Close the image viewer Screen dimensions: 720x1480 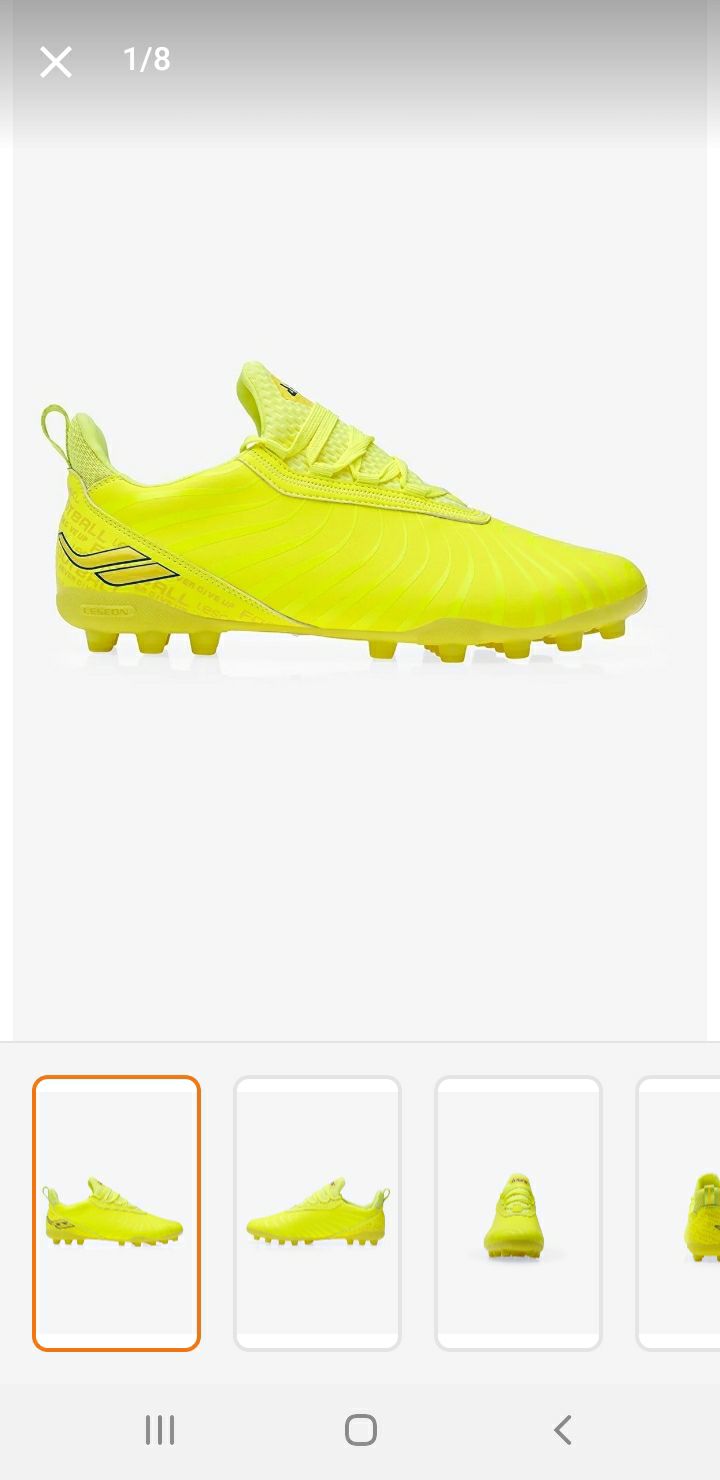point(56,62)
